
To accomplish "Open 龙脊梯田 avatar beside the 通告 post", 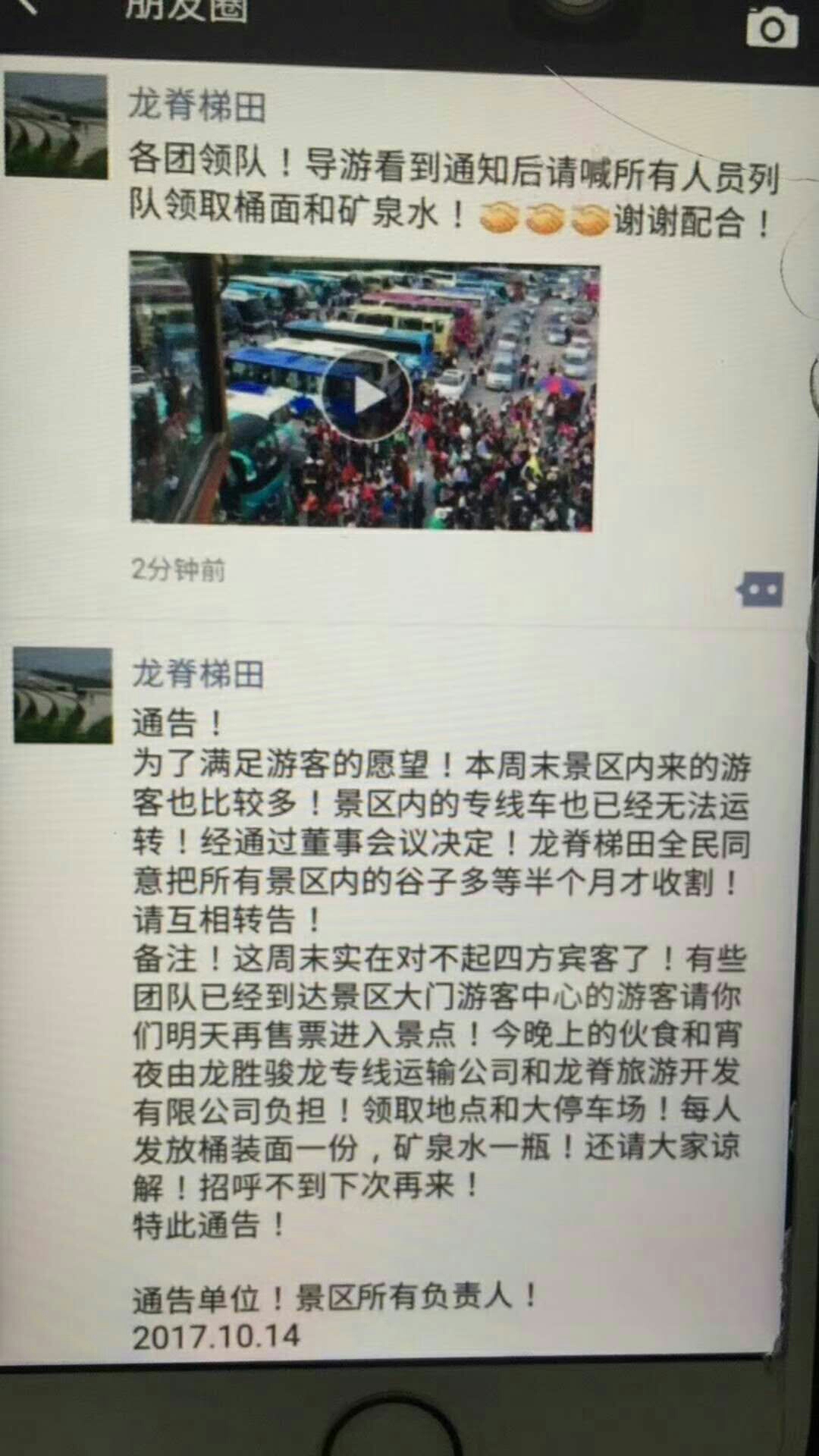I will click(x=64, y=695).
